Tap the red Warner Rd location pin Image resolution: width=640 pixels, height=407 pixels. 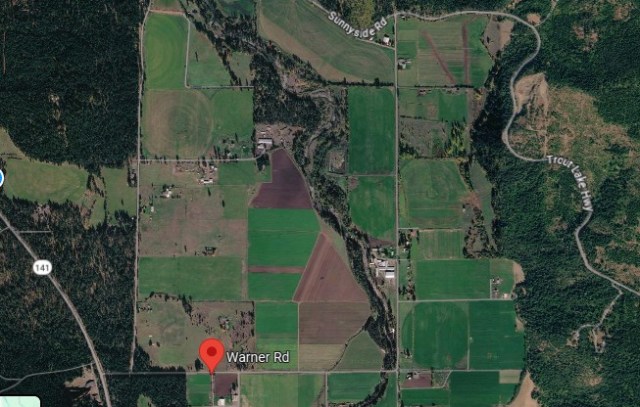(210, 354)
